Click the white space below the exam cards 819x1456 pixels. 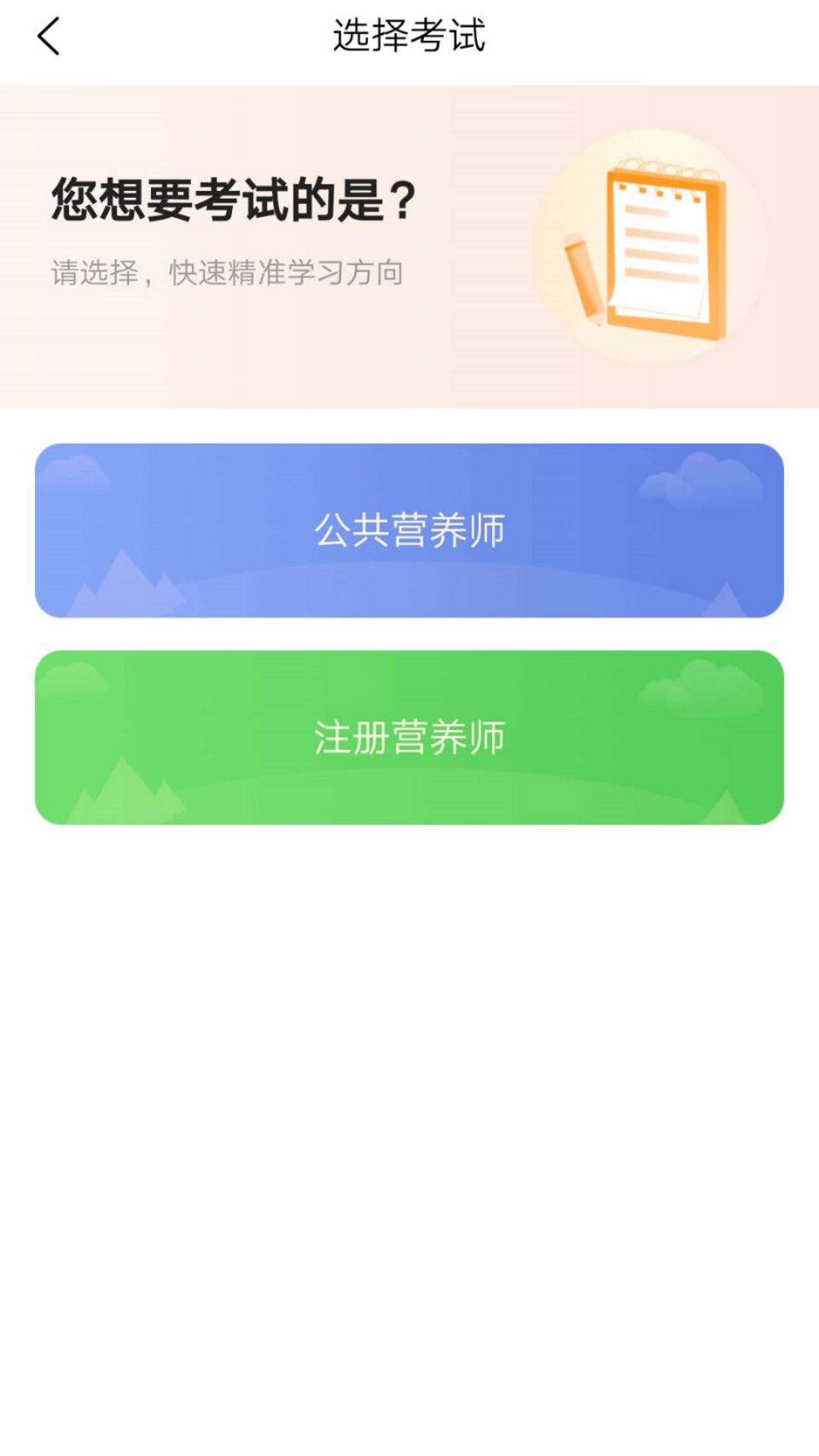click(x=409, y=1062)
